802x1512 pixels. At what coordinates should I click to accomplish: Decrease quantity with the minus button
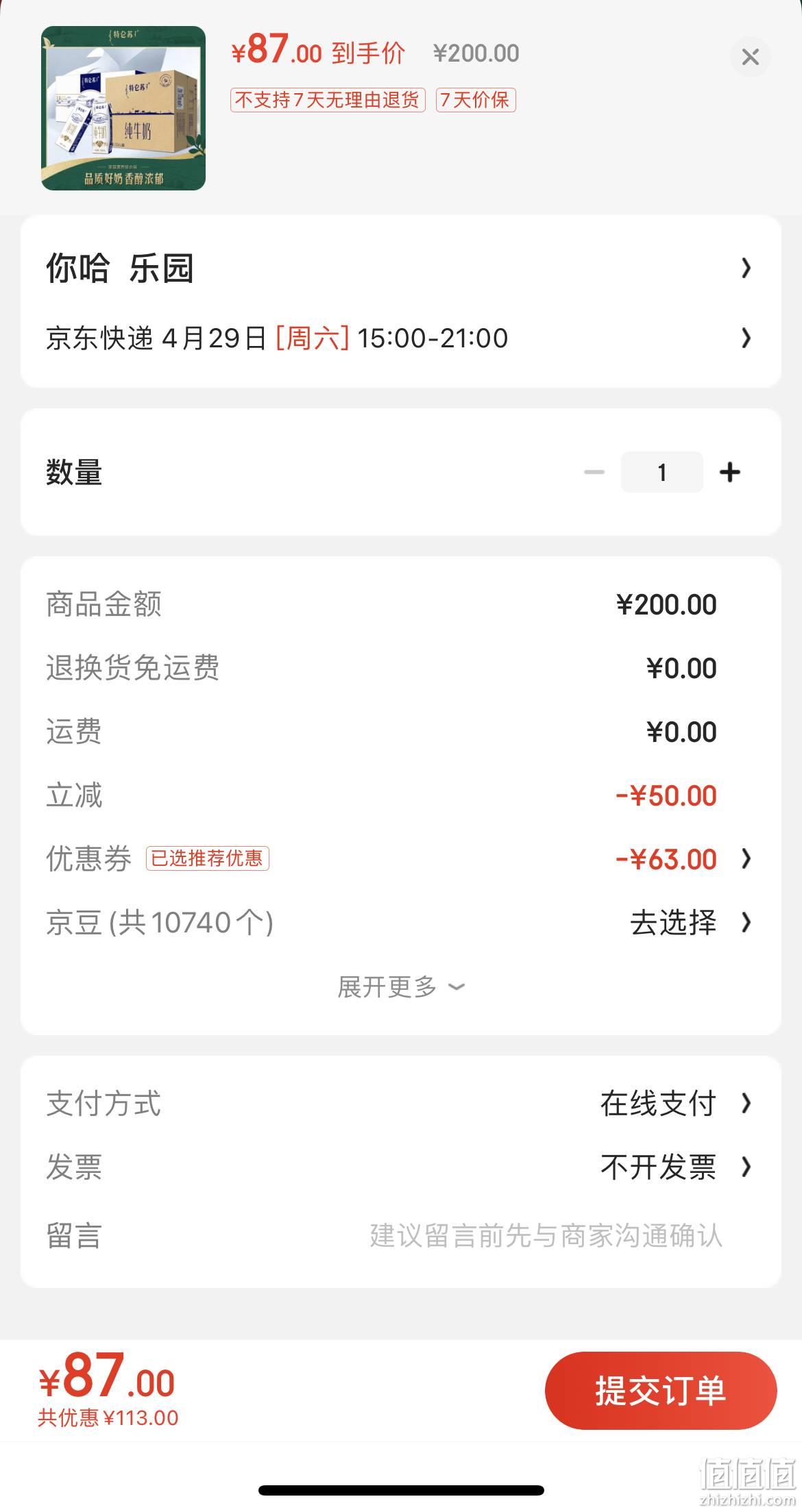coord(594,472)
